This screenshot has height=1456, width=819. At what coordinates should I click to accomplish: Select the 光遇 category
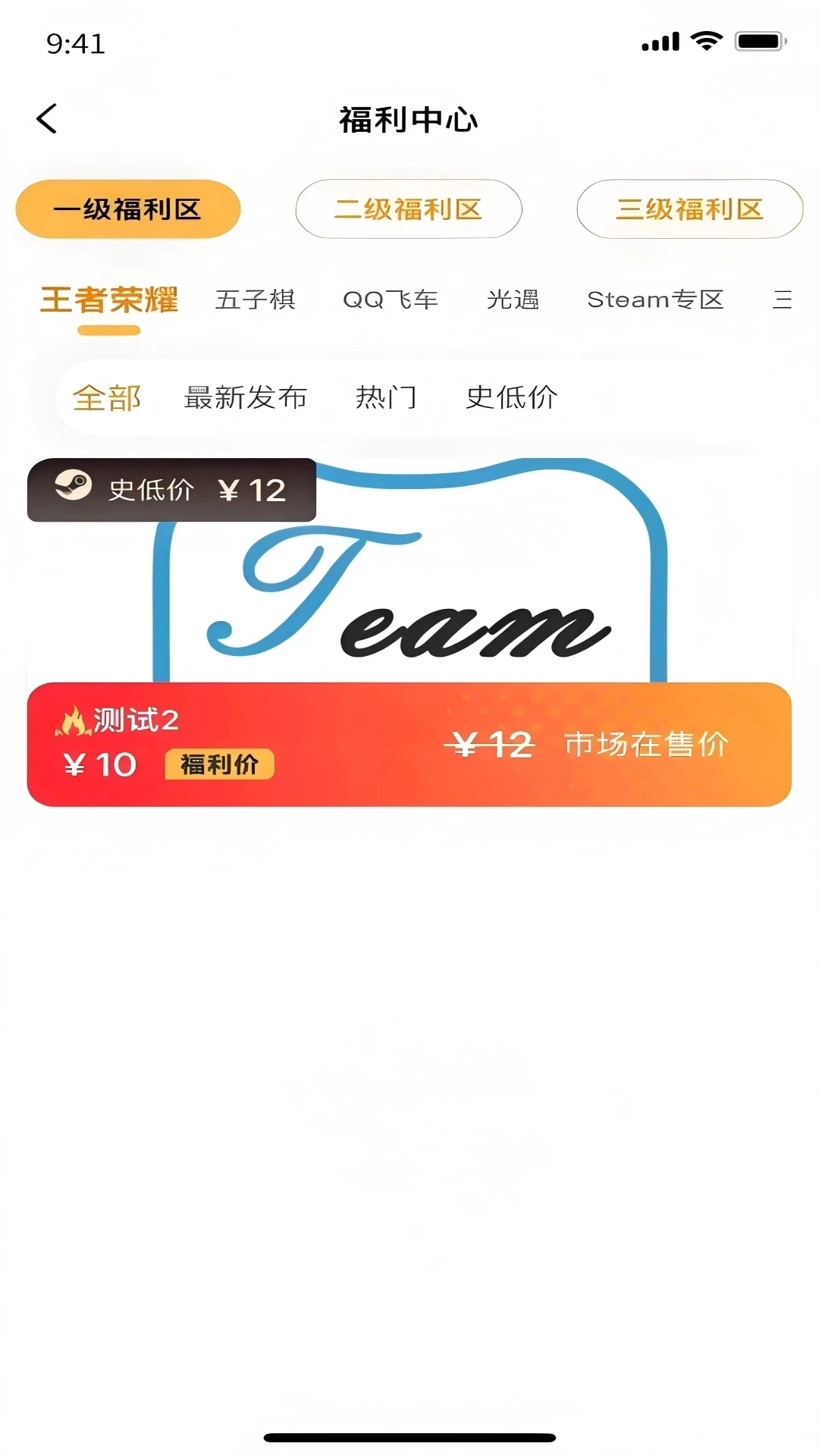(x=514, y=300)
